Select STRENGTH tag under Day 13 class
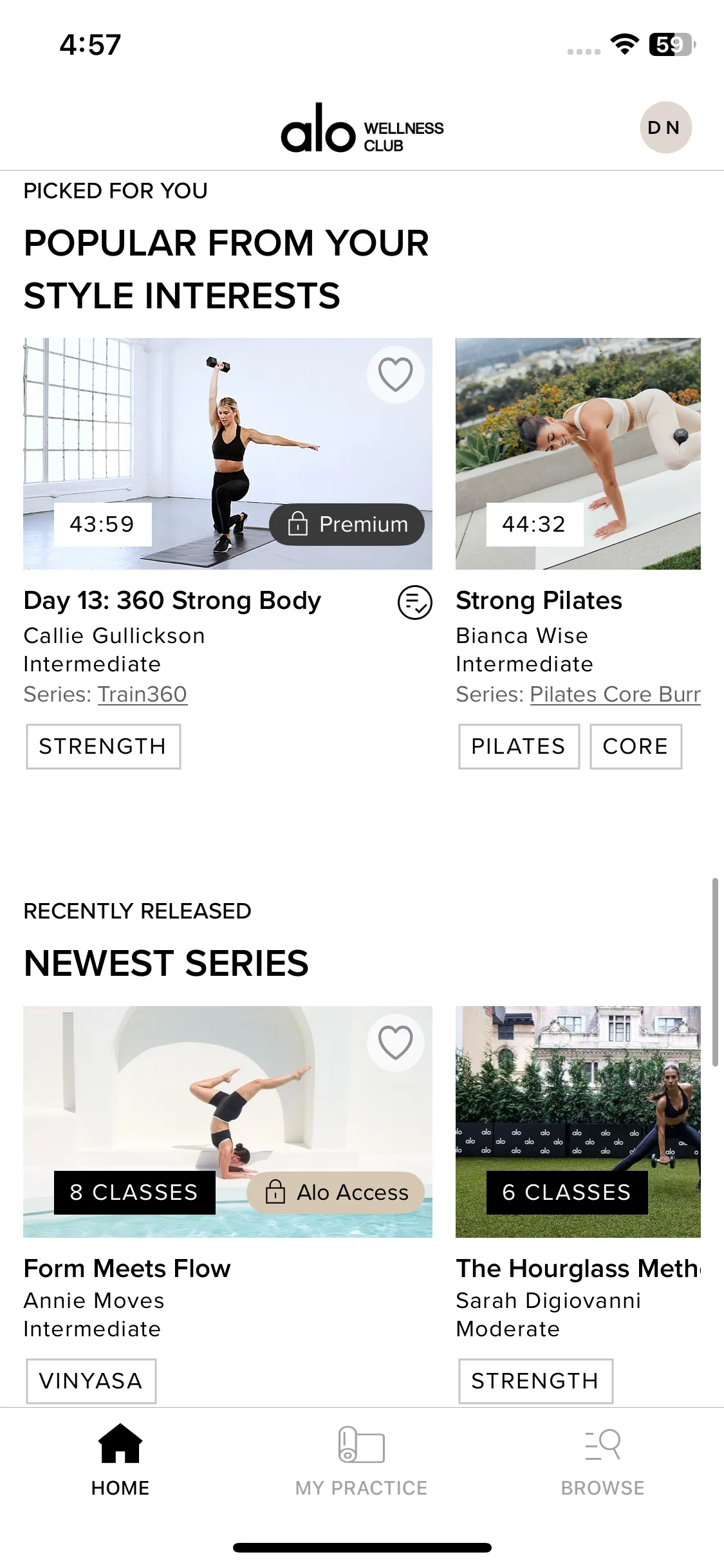The image size is (724, 1568). click(x=103, y=747)
